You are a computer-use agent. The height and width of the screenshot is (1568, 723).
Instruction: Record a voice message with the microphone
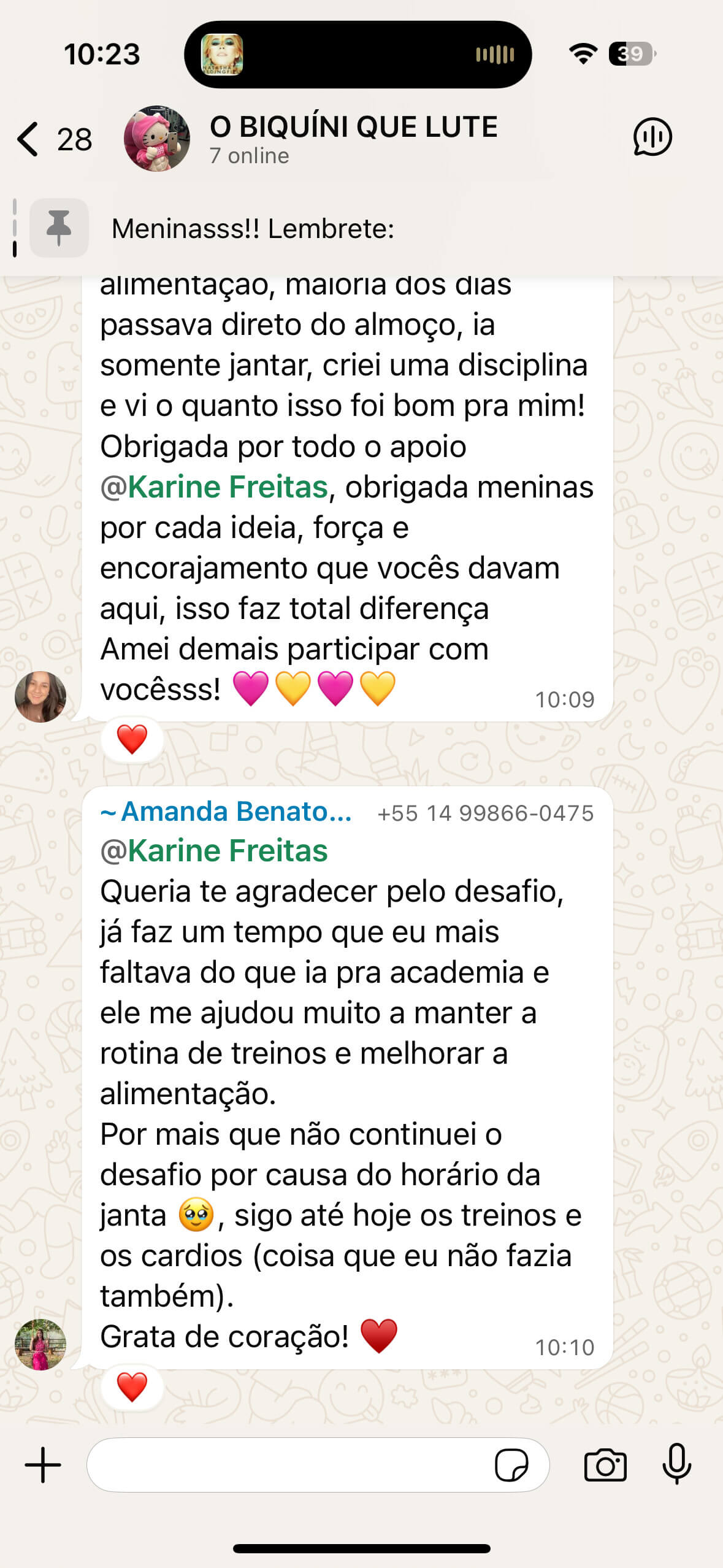[677, 1465]
